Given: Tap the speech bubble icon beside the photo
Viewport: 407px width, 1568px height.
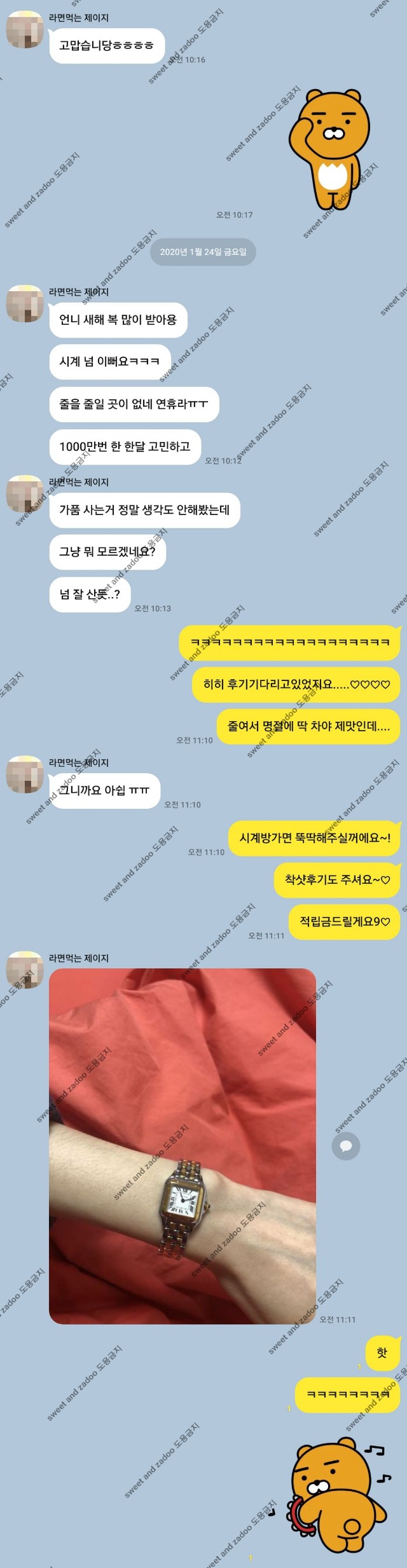Looking at the screenshot, I should tap(346, 1146).
